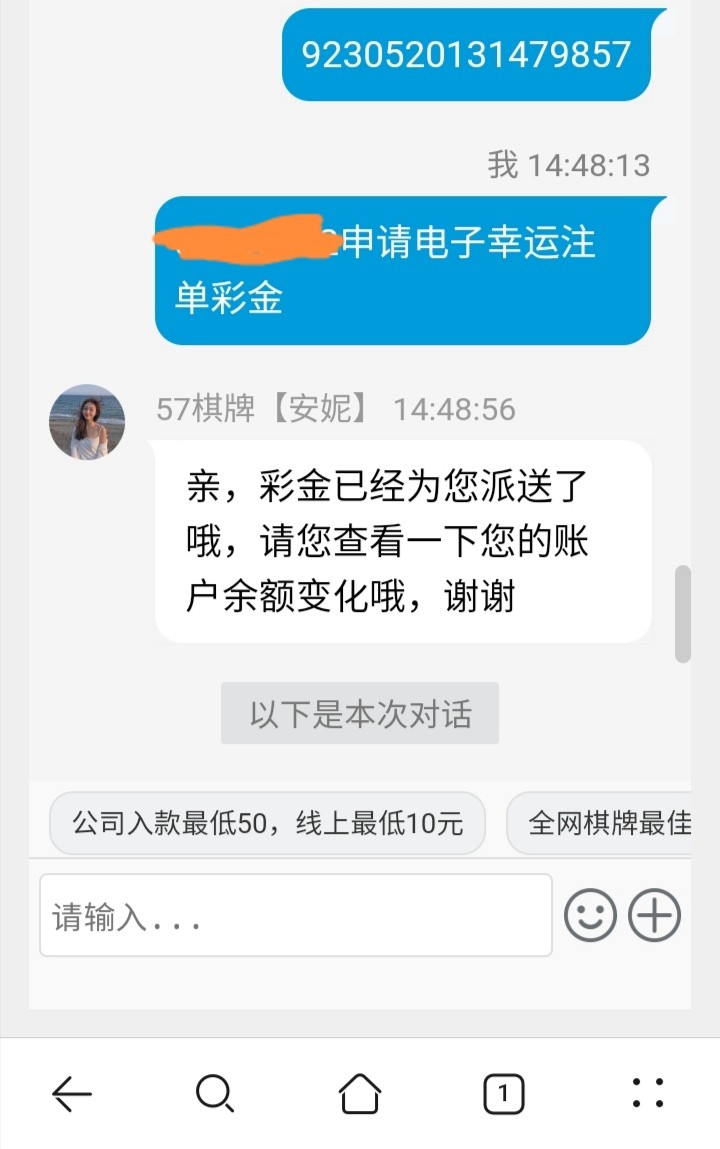The image size is (720, 1149).
Task: Open the browser search
Action: click(x=214, y=1094)
